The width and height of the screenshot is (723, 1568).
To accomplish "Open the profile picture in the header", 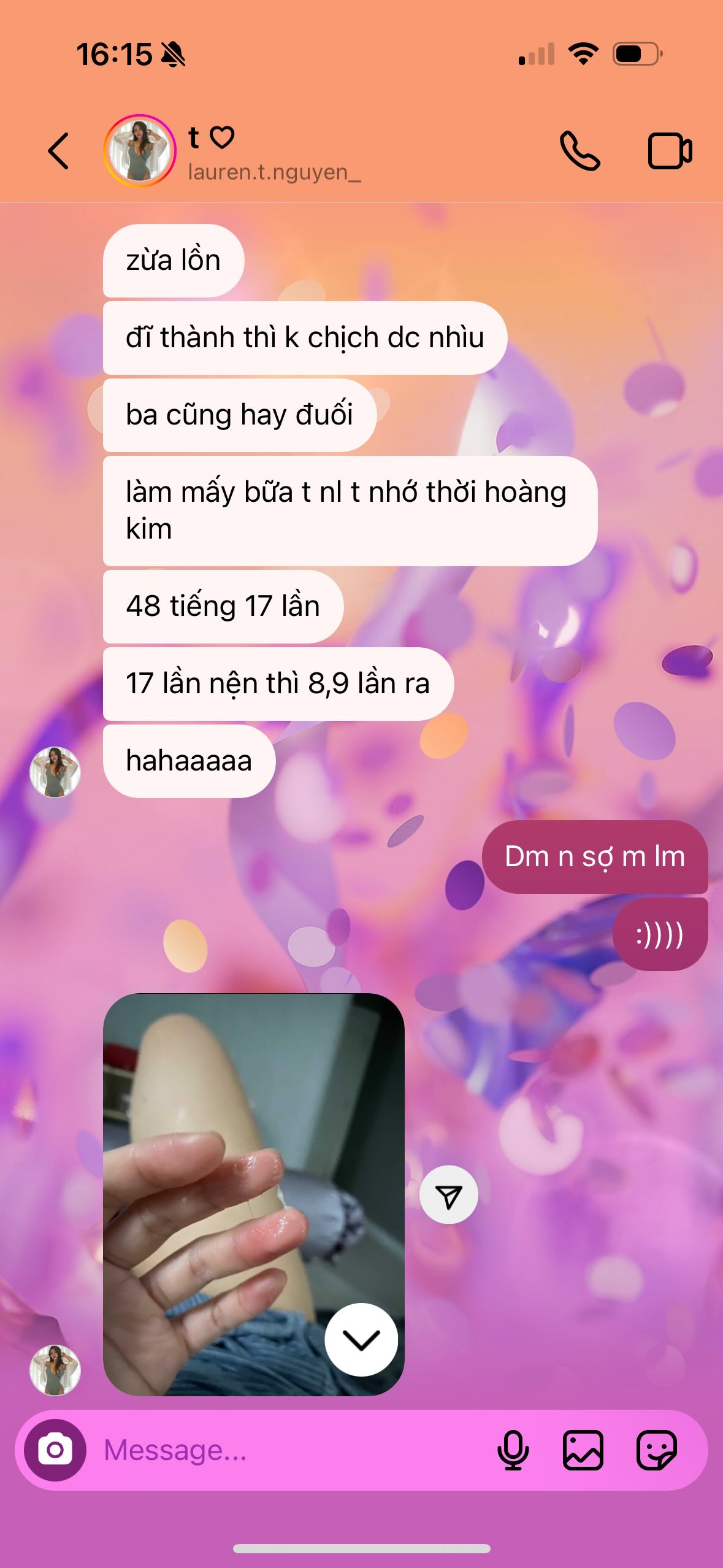I will [140, 151].
